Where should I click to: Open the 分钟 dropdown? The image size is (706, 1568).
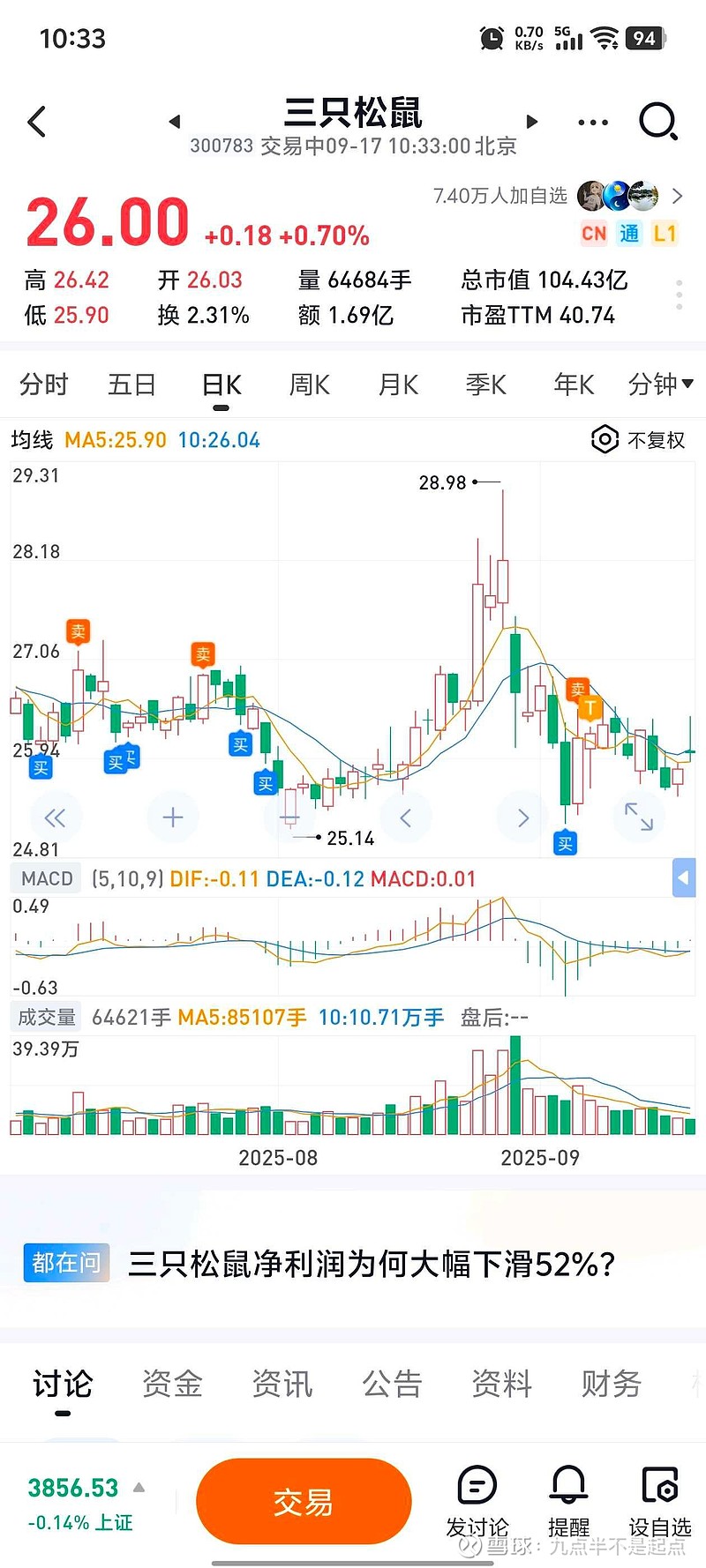click(660, 385)
